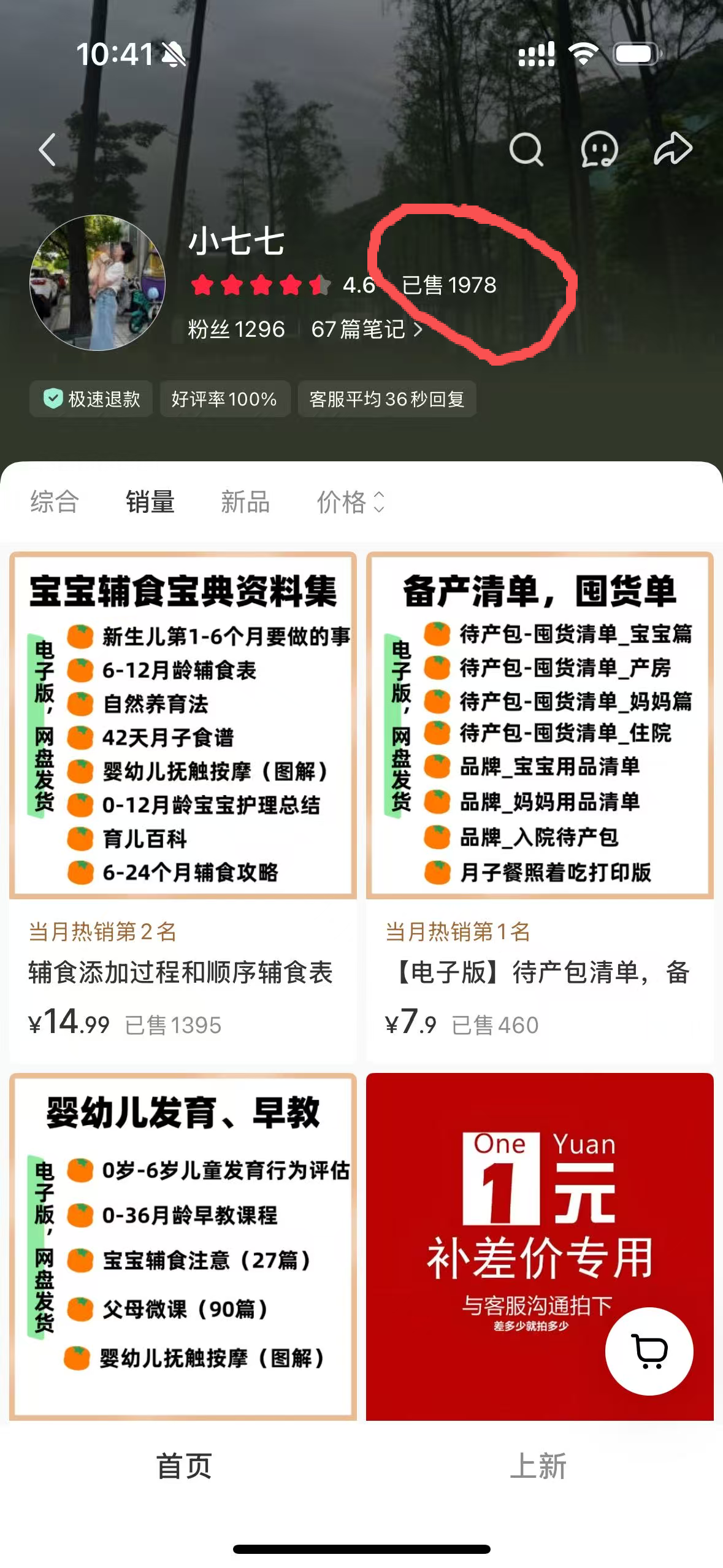Expand the 67篇笔记 section via its chevron

coord(418,329)
